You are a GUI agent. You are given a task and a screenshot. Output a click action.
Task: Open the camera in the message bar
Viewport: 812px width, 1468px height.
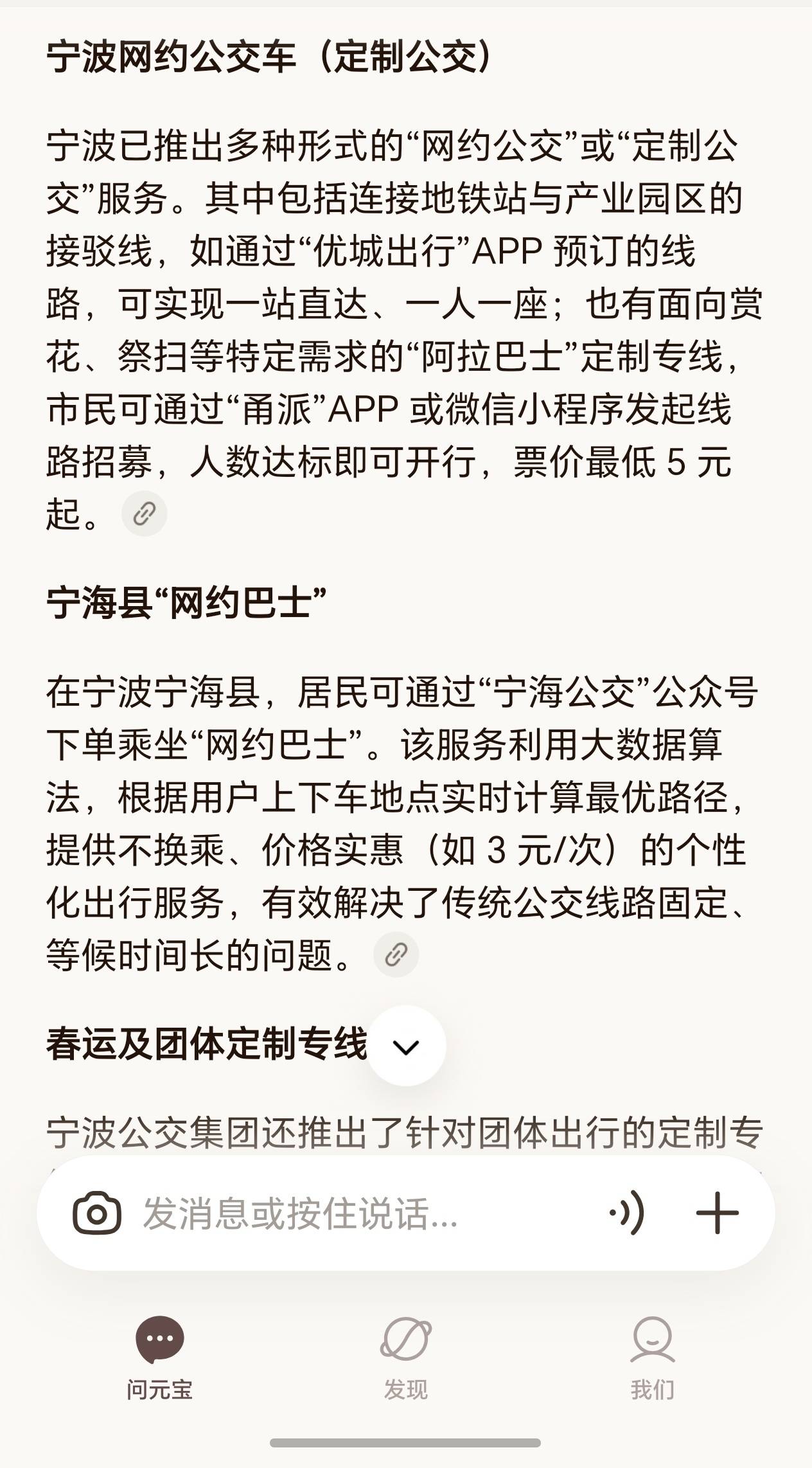(97, 1213)
